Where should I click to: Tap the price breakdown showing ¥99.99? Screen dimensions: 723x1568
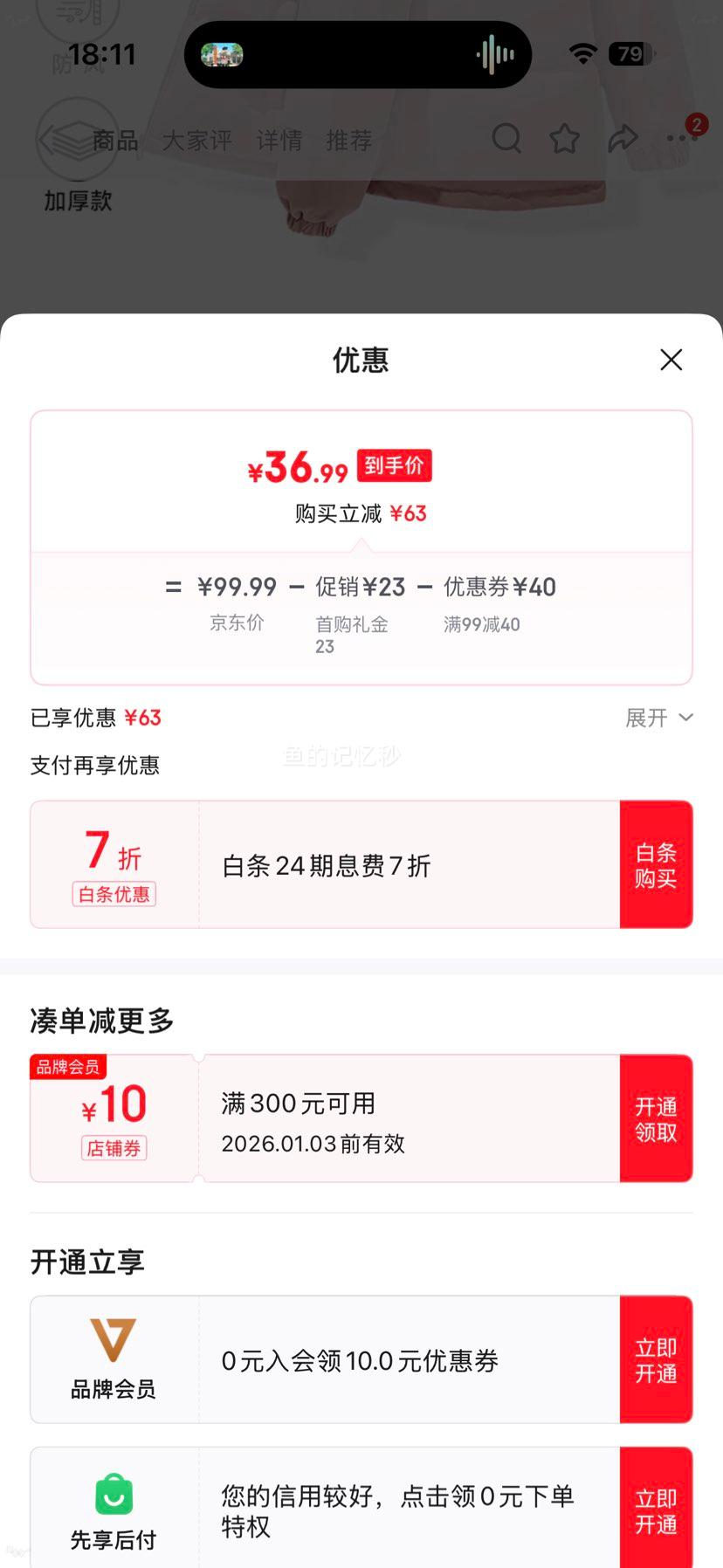[237, 587]
